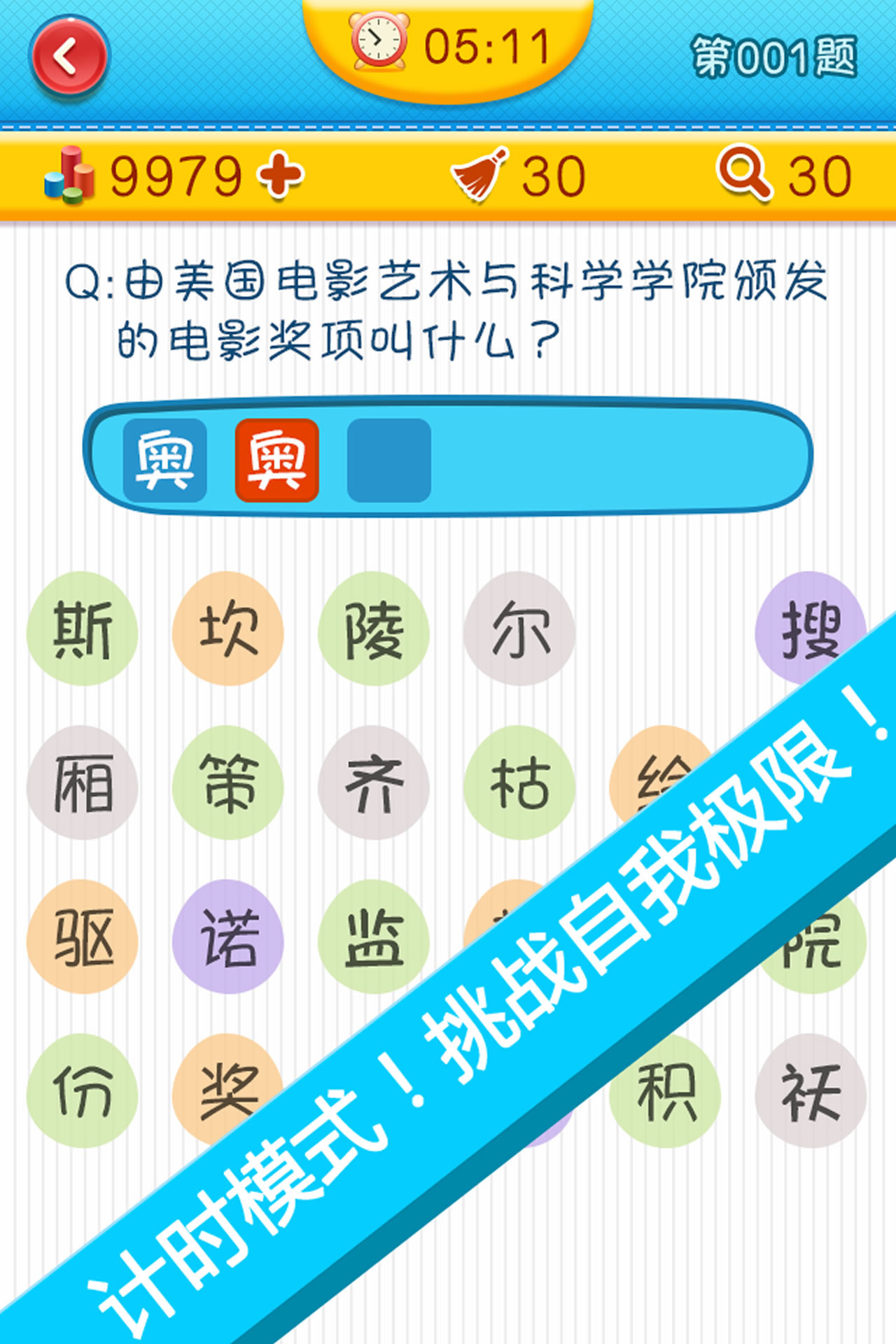Use the broom hint to remove wrong characters
Image resolution: width=896 pixels, height=1344 pixels.
pos(480,174)
